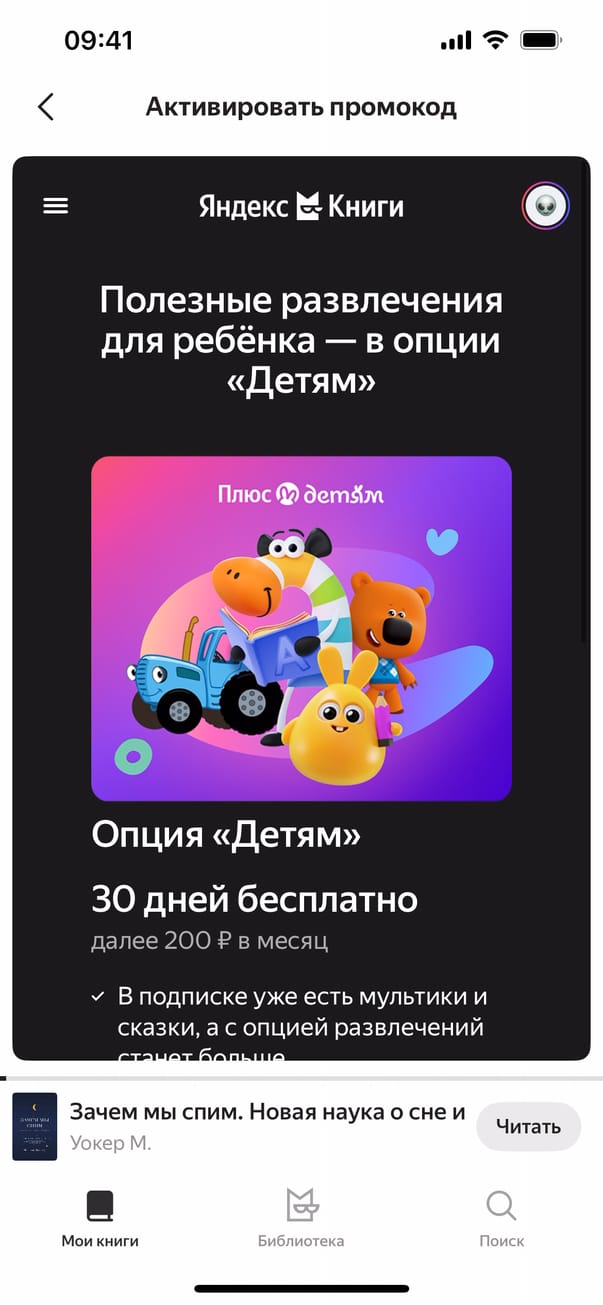Image resolution: width=603 pixels, height=1305 pixels.
Task: Open the hamburger menu in Яндекс Книги
Action: tap(56, 206)
